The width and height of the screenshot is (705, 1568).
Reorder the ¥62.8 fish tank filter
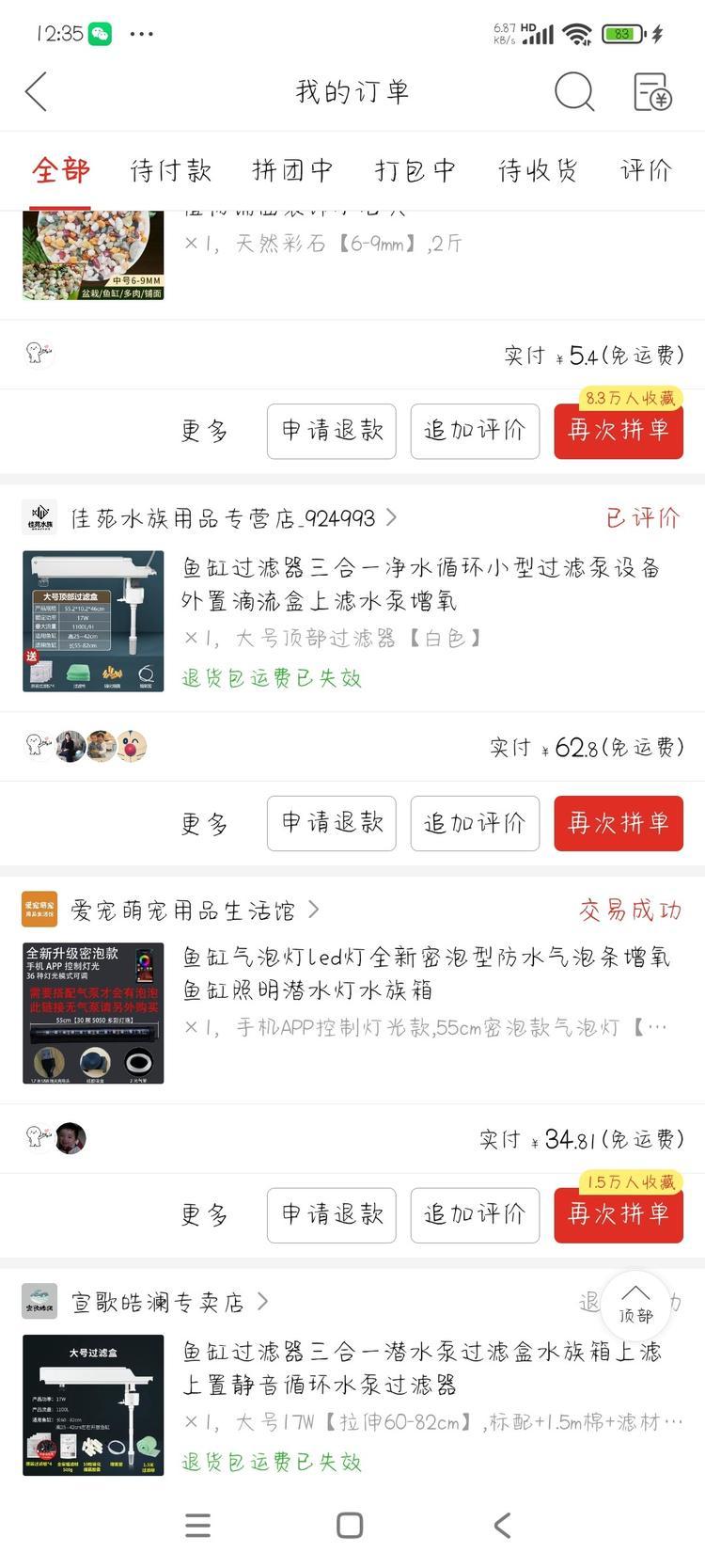[x=619, y=824]
